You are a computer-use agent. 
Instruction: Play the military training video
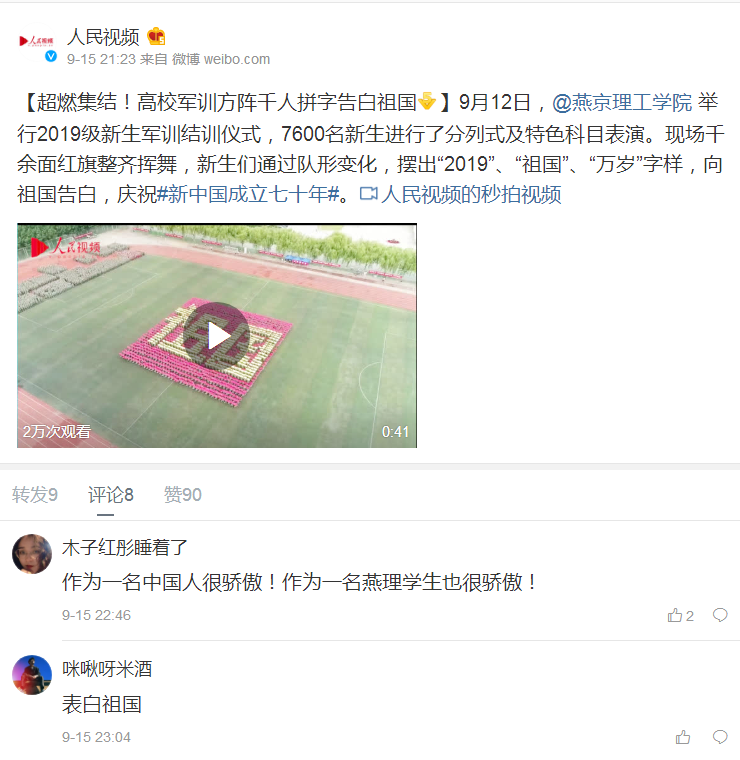(217, 335)
